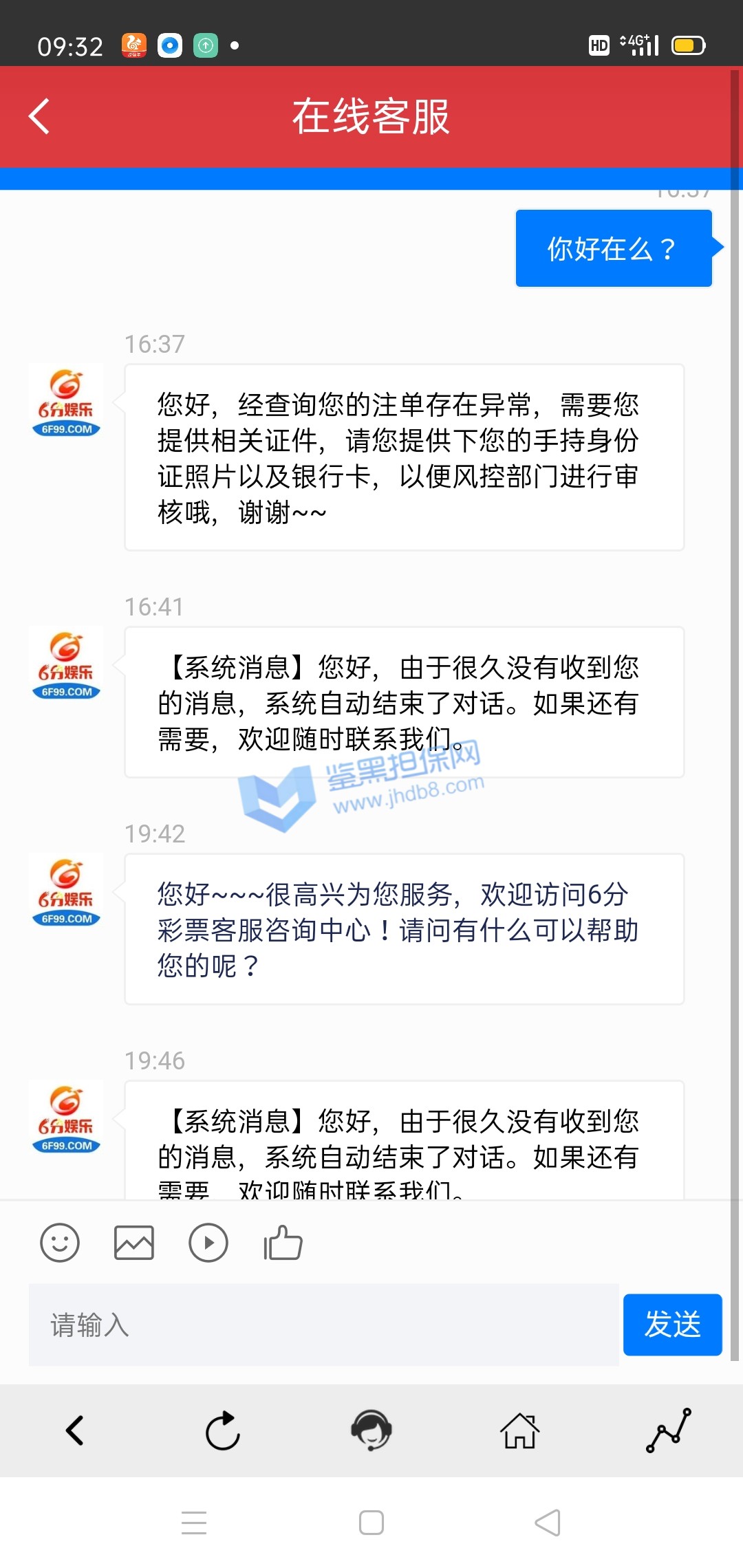Screen dimensions: 743x1568
Task: Attach an image to the chat
Action: [133, 1243]
